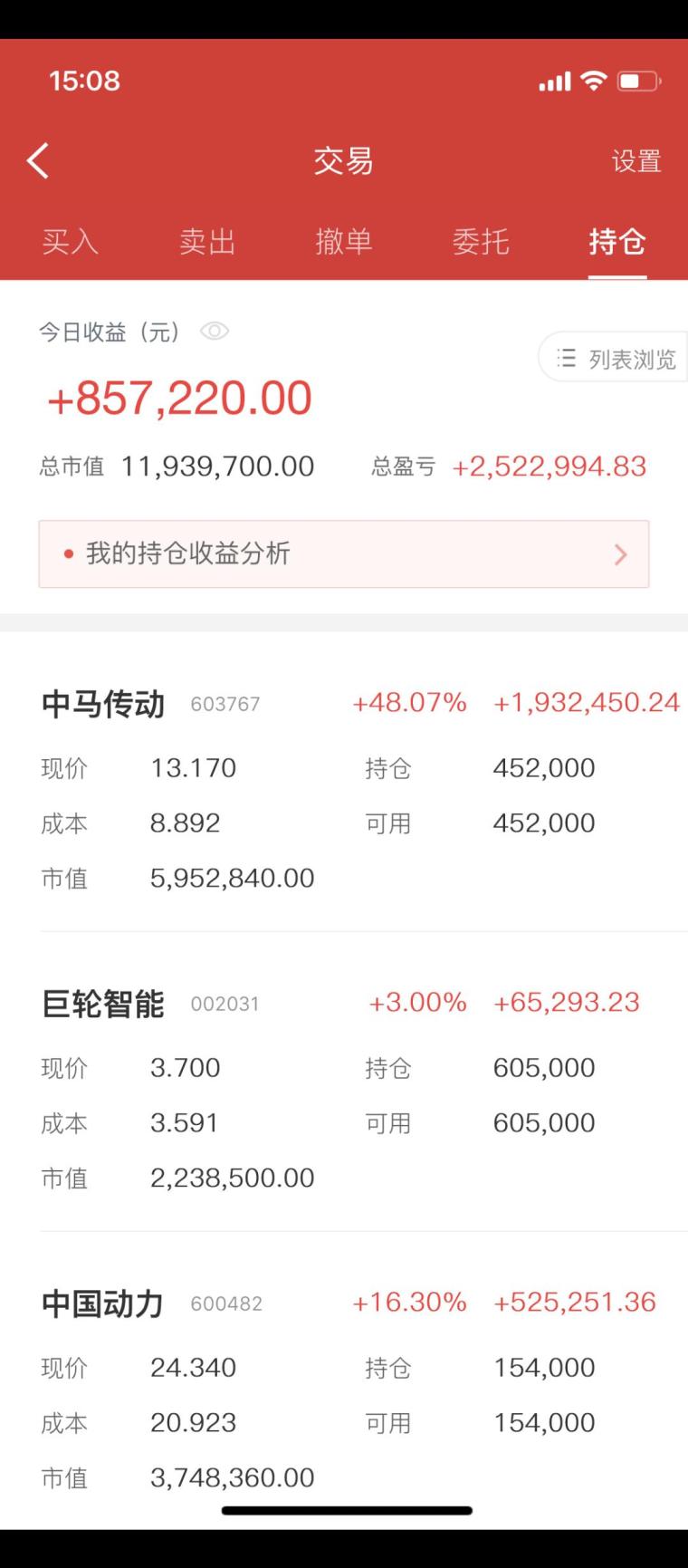Screen dimensions: 688x1568
Task: Open the 巨轮智能 holding
Action: pyautogui.click(x=103, y=1004)
